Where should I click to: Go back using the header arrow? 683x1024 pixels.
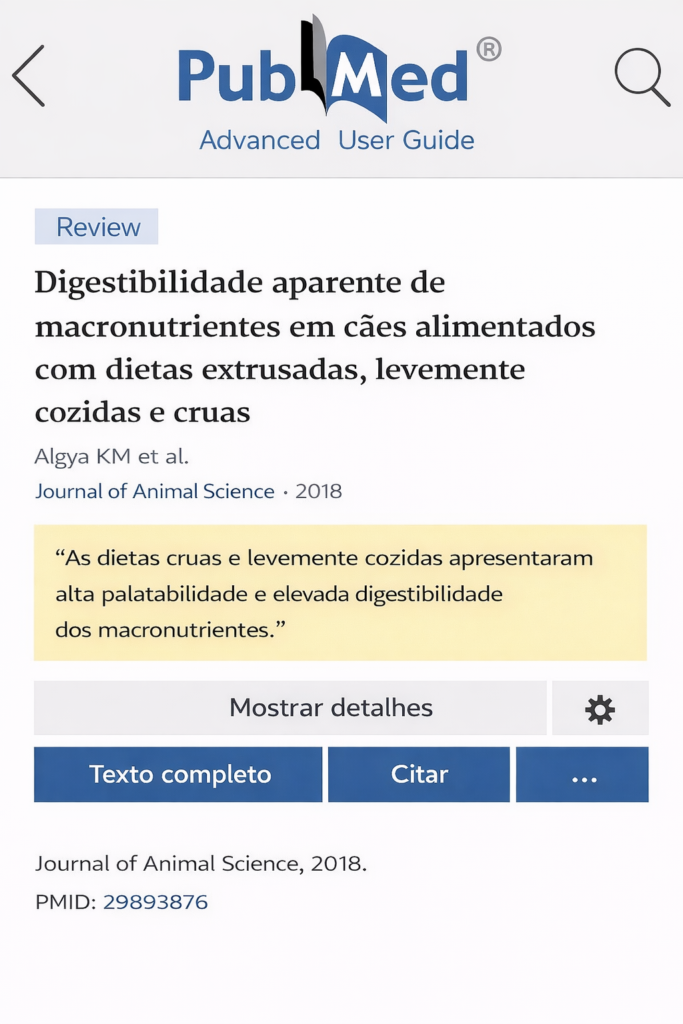coord(29,76)
